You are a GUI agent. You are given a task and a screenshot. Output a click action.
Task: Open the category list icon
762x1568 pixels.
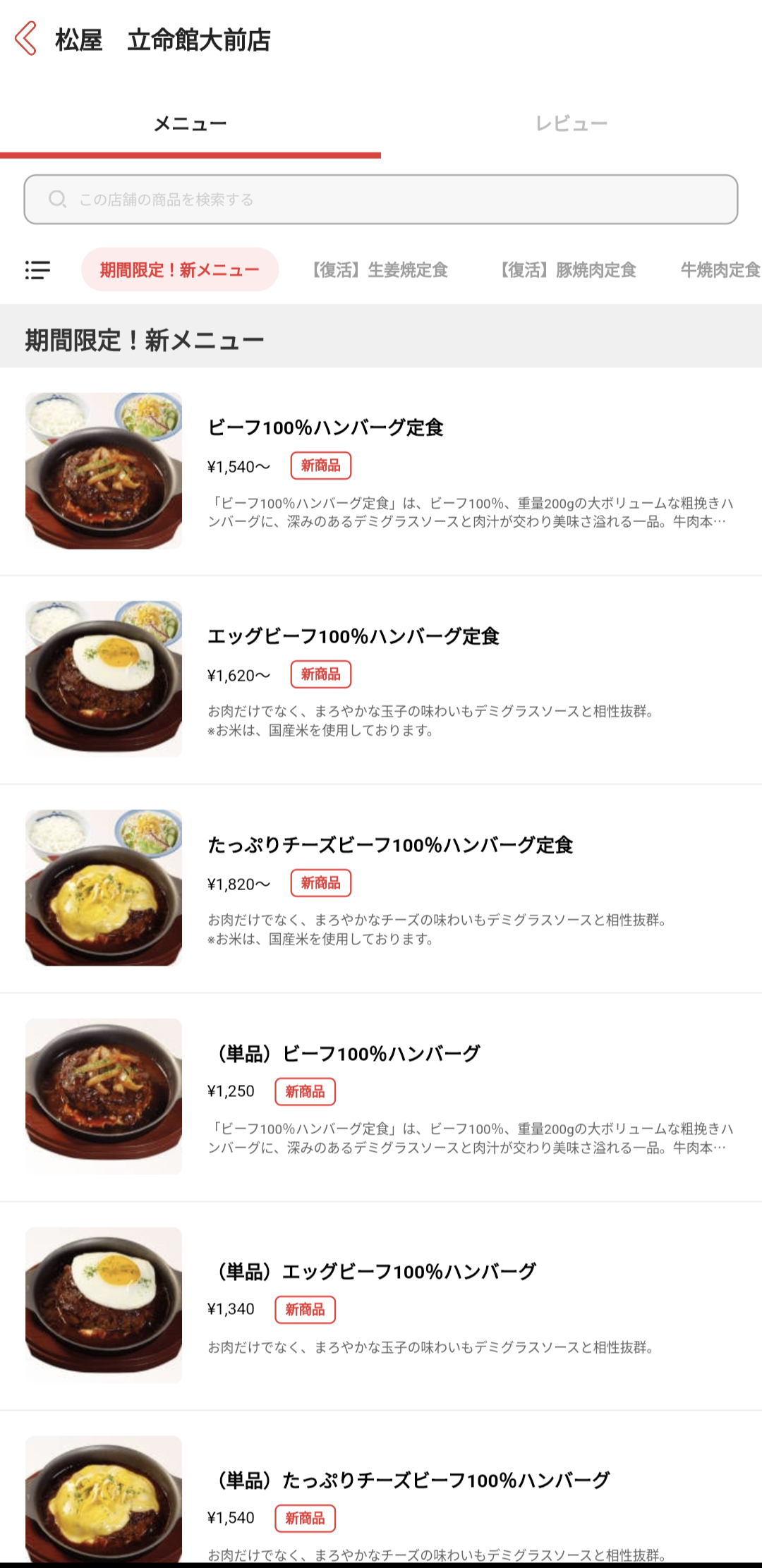pos(38,269)
